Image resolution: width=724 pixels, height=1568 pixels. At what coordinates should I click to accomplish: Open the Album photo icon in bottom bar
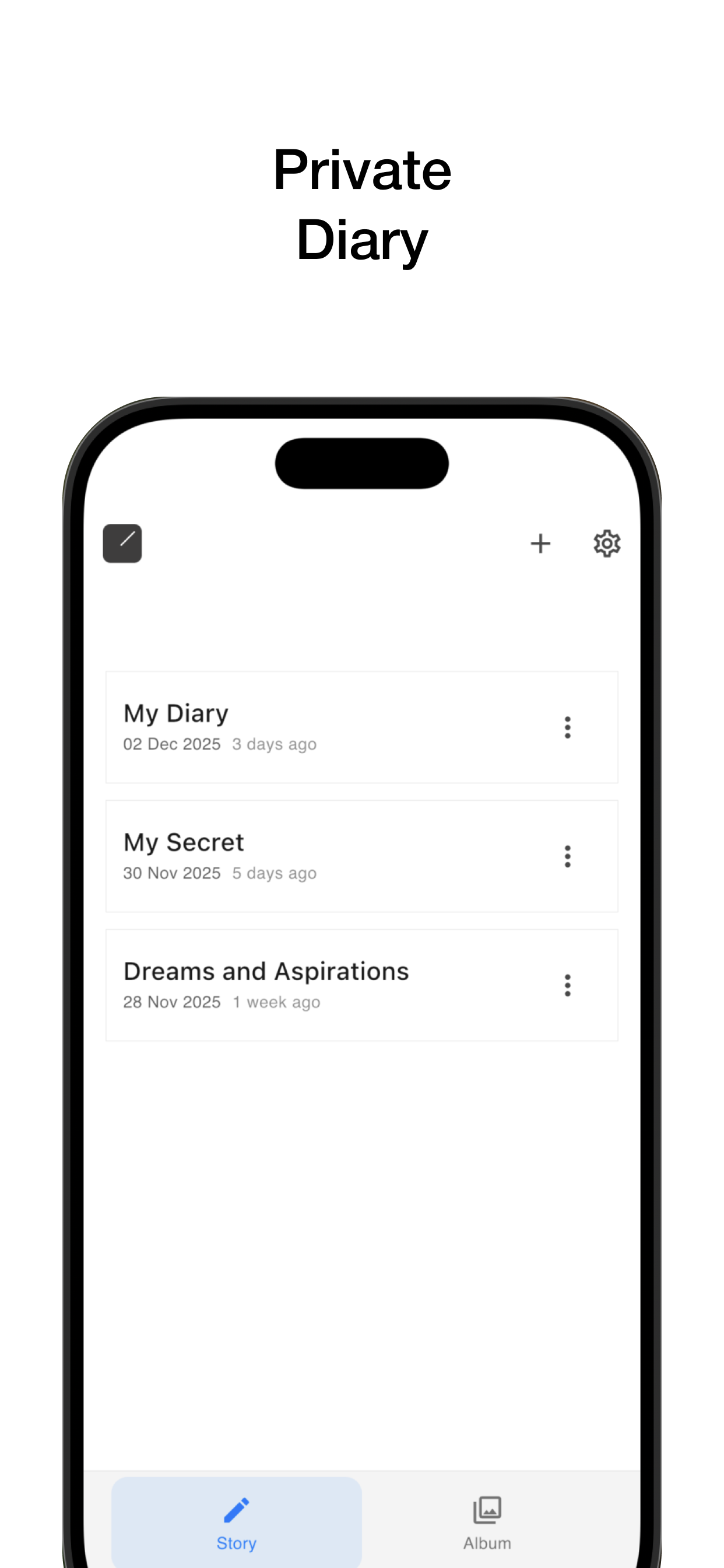(487, 1510)
